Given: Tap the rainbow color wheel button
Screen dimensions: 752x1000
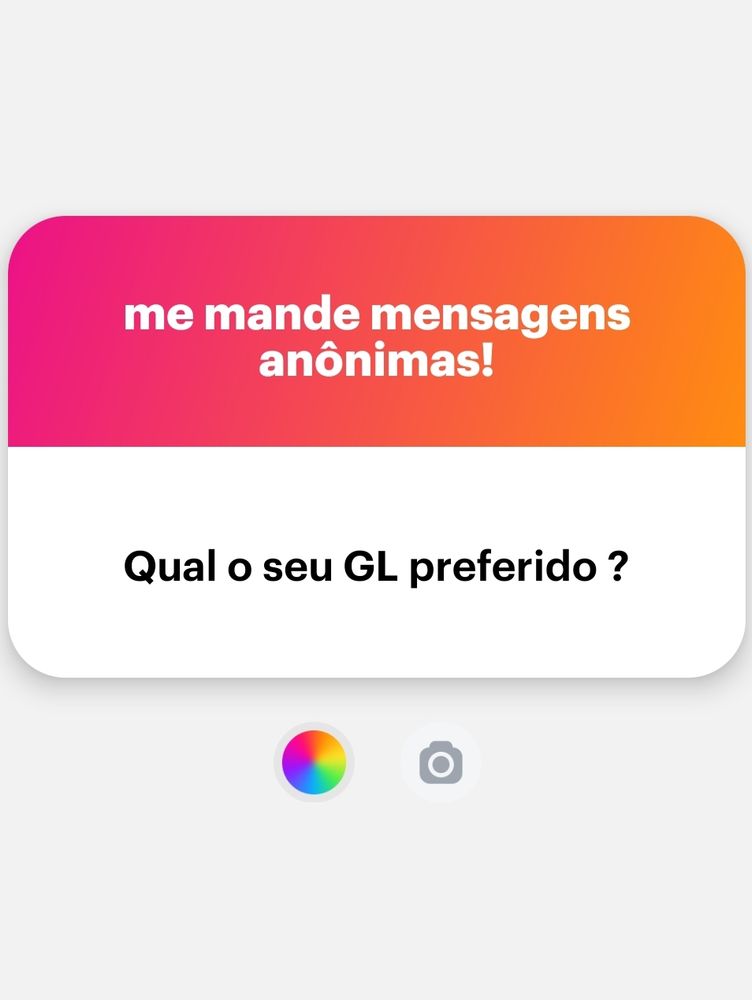Looking at the screenshot, I should [314, 763].
